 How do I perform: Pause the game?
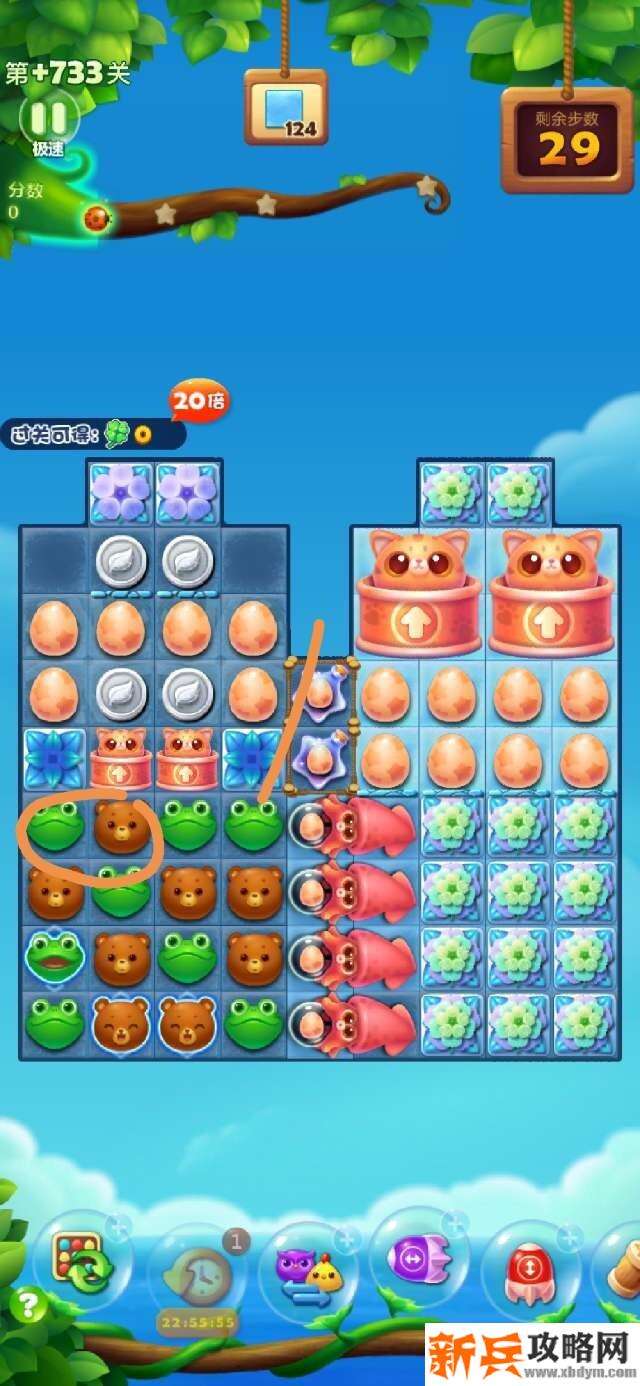pos(48,120)
